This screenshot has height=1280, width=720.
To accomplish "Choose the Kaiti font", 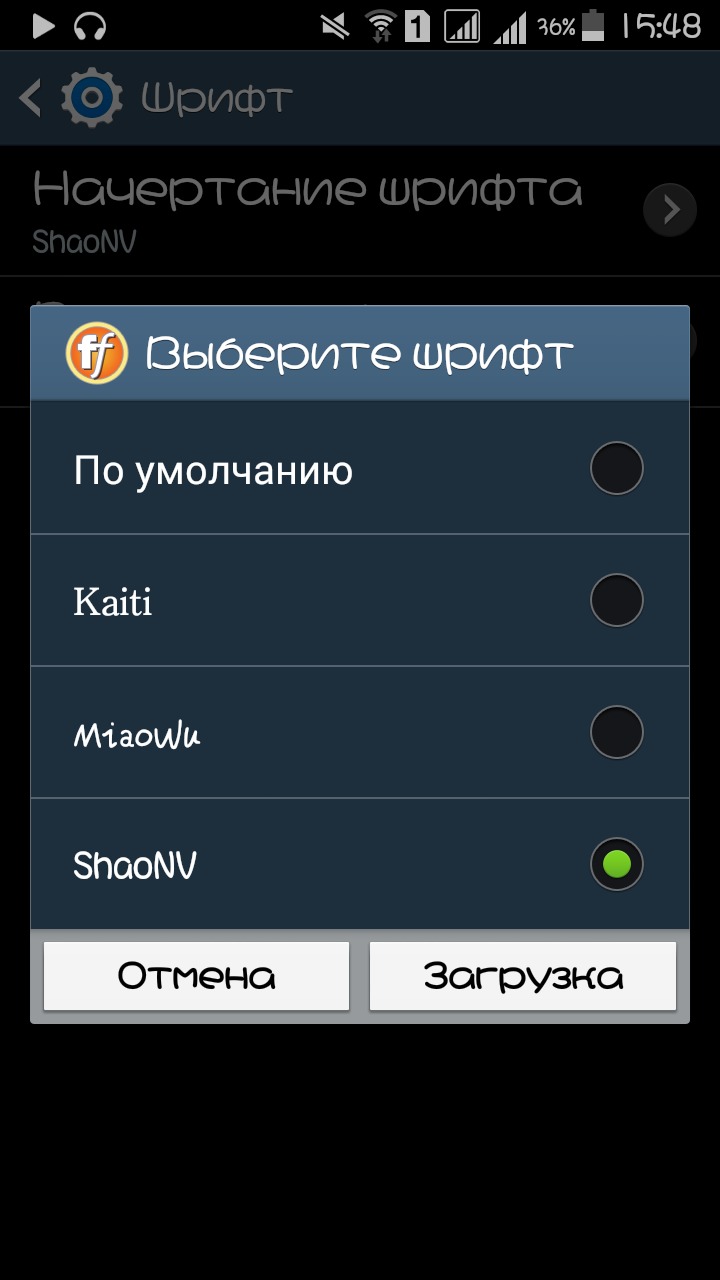I will click(x=360, y=601).
